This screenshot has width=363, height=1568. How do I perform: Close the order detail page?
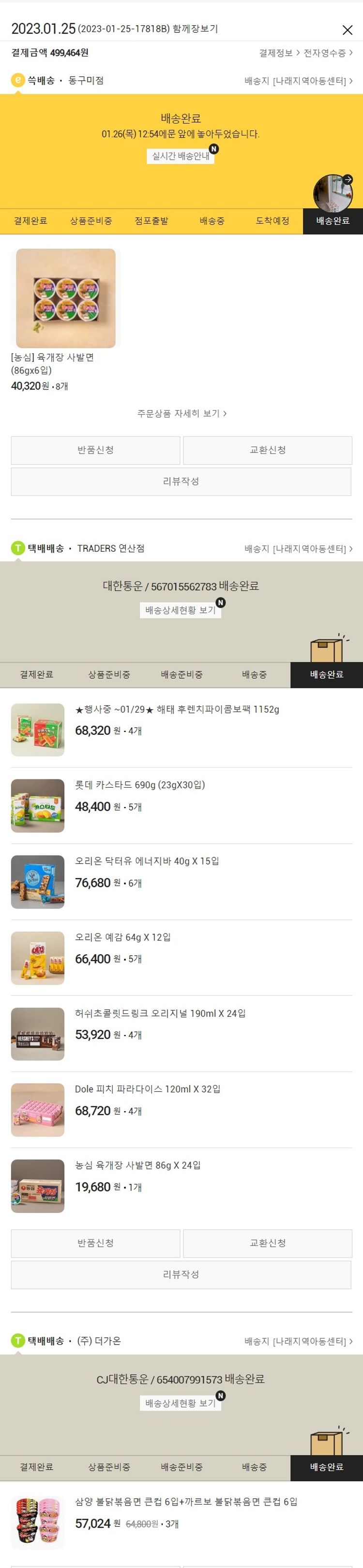(347, 30)
